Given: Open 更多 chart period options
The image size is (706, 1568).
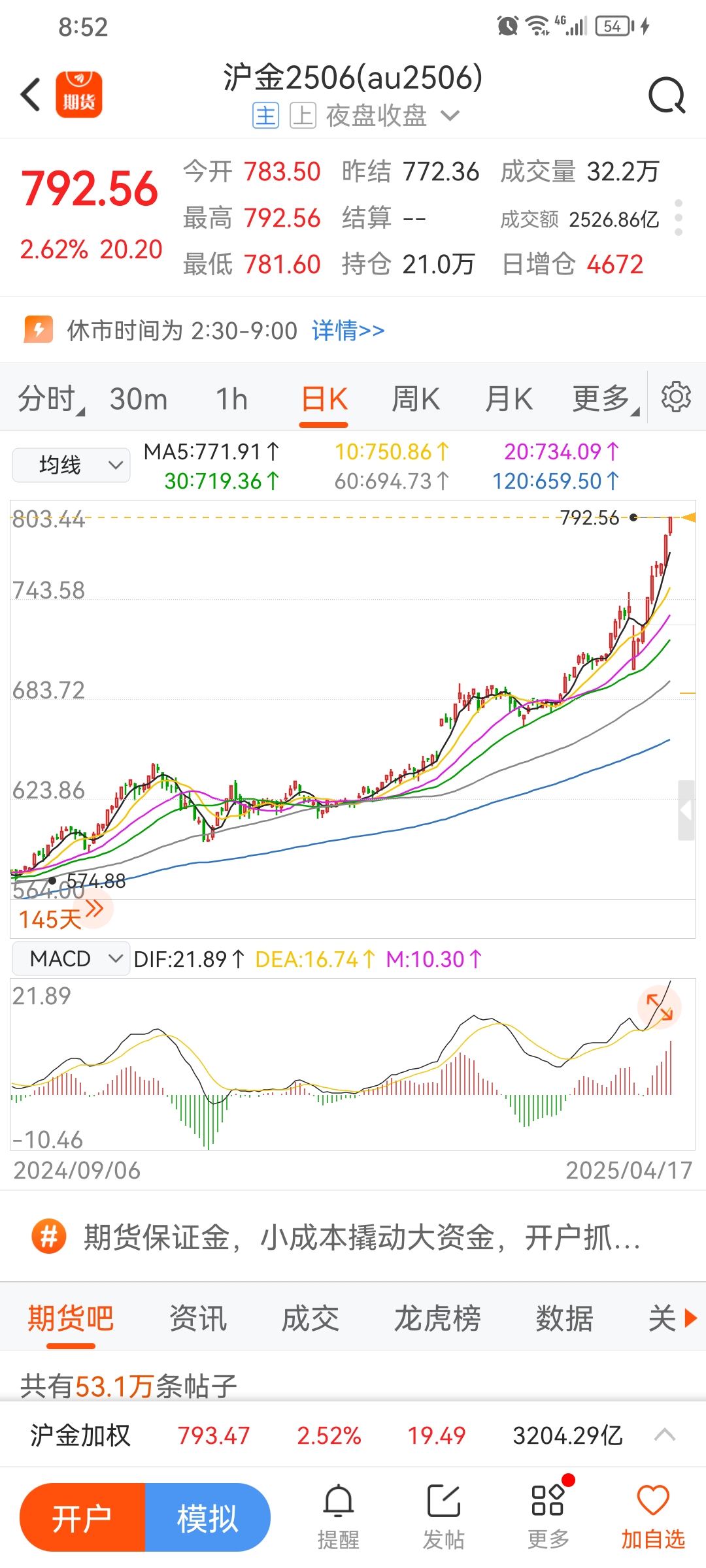Looking at the screenshot, I should [601, 399].
